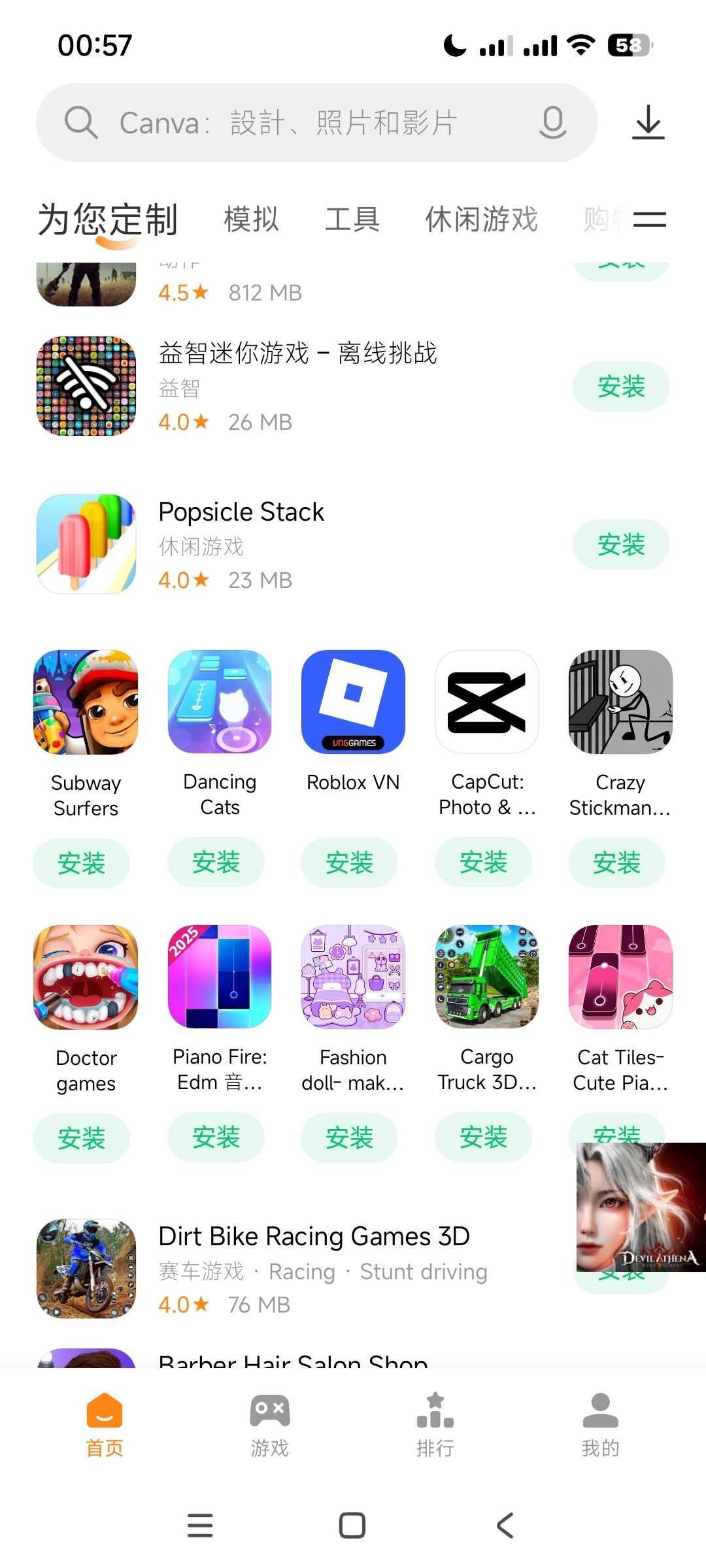
Task: Start voice search with the microphone
Action: point(552,122)
